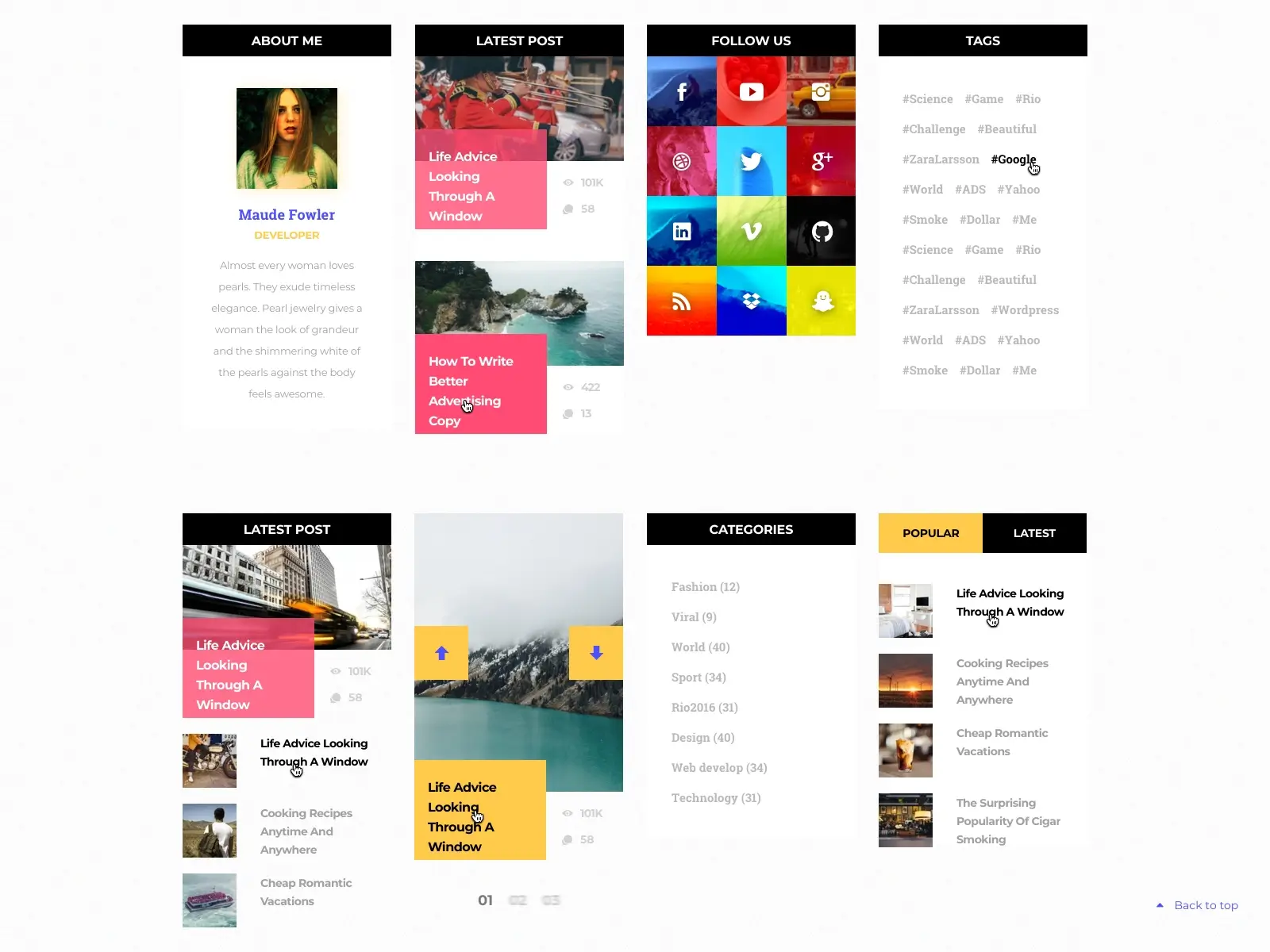
Task: Open How To Write Better Advertising Copy post
Action: point(471,390)
